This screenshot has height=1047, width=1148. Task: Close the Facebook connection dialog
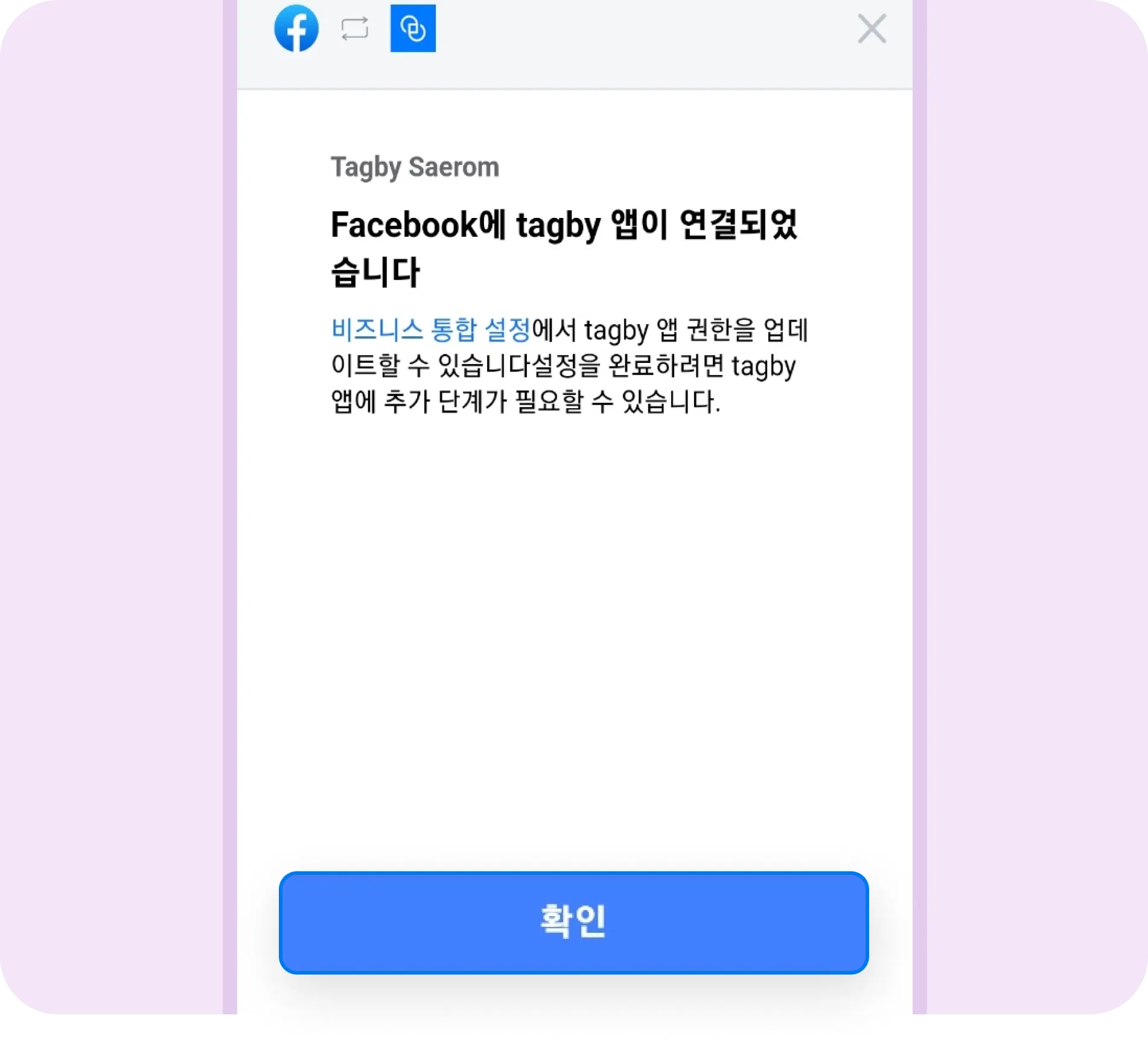coord(872,29)
